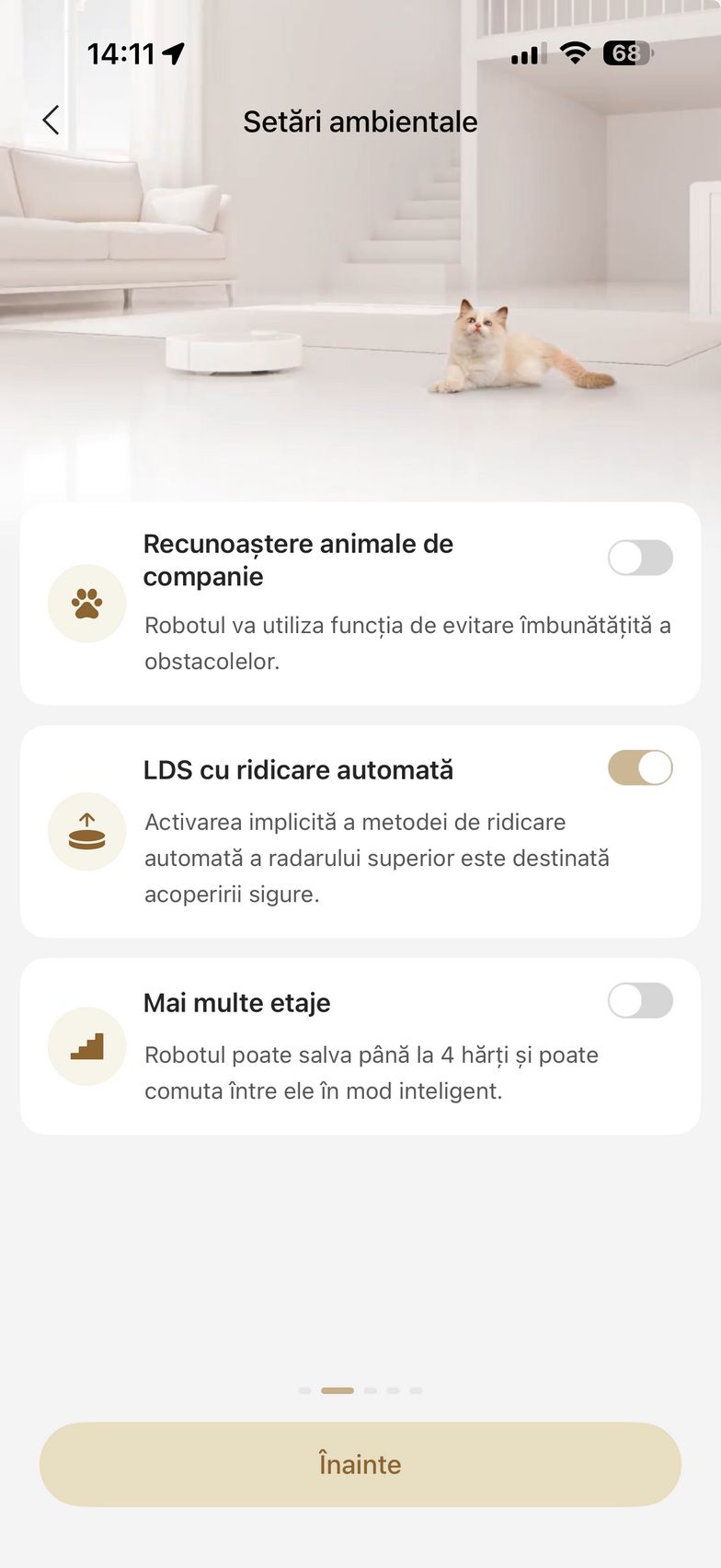Tap the Înainte button
This screenshot has height=1568, width=721.
[360, 1464]
